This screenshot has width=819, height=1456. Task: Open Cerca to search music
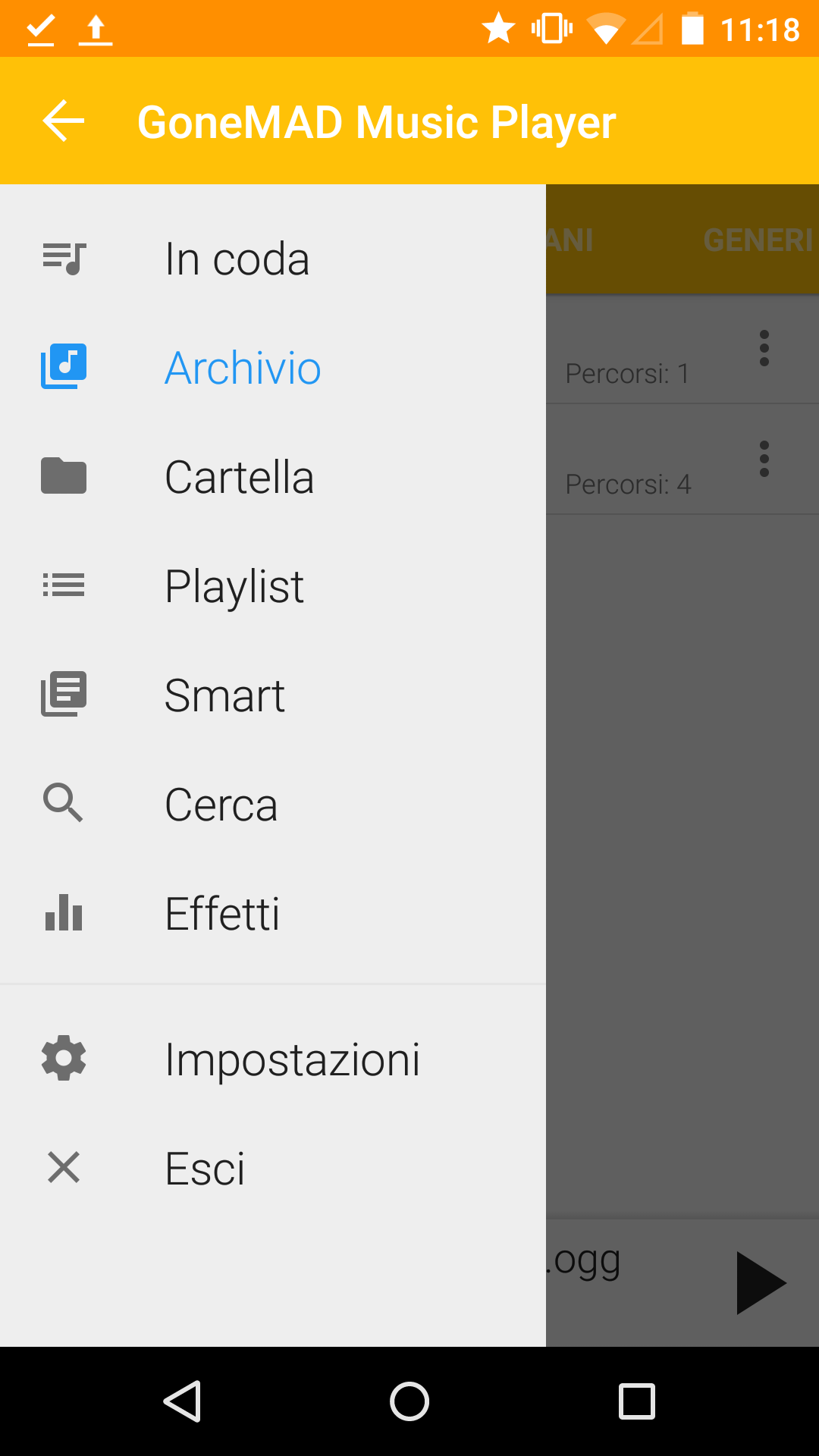pyautogui.click(x=273, y=805)
